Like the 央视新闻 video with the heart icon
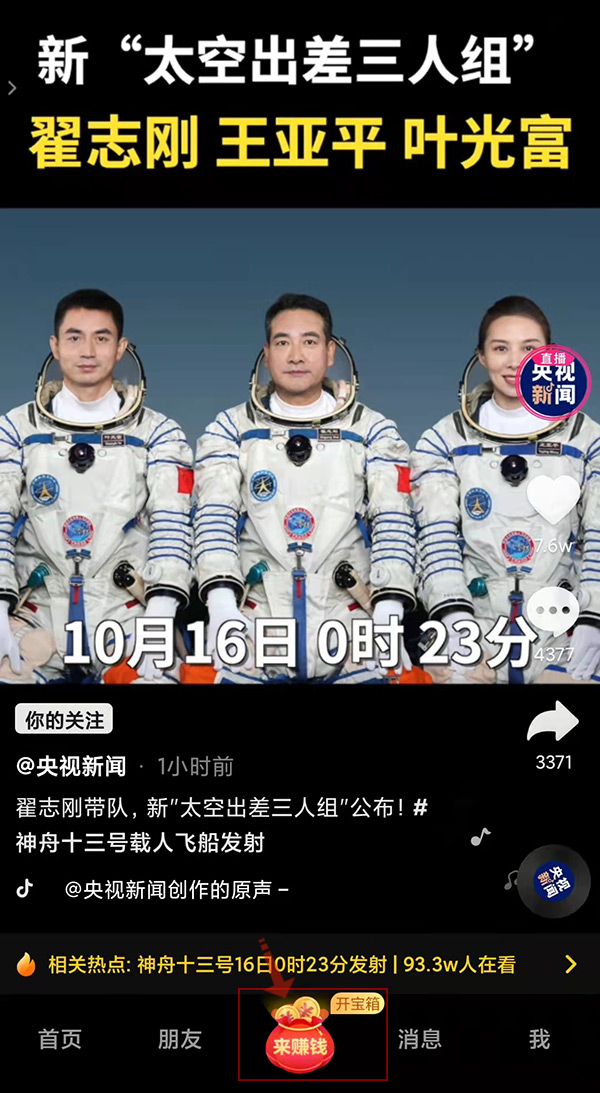 pos(553,502)
